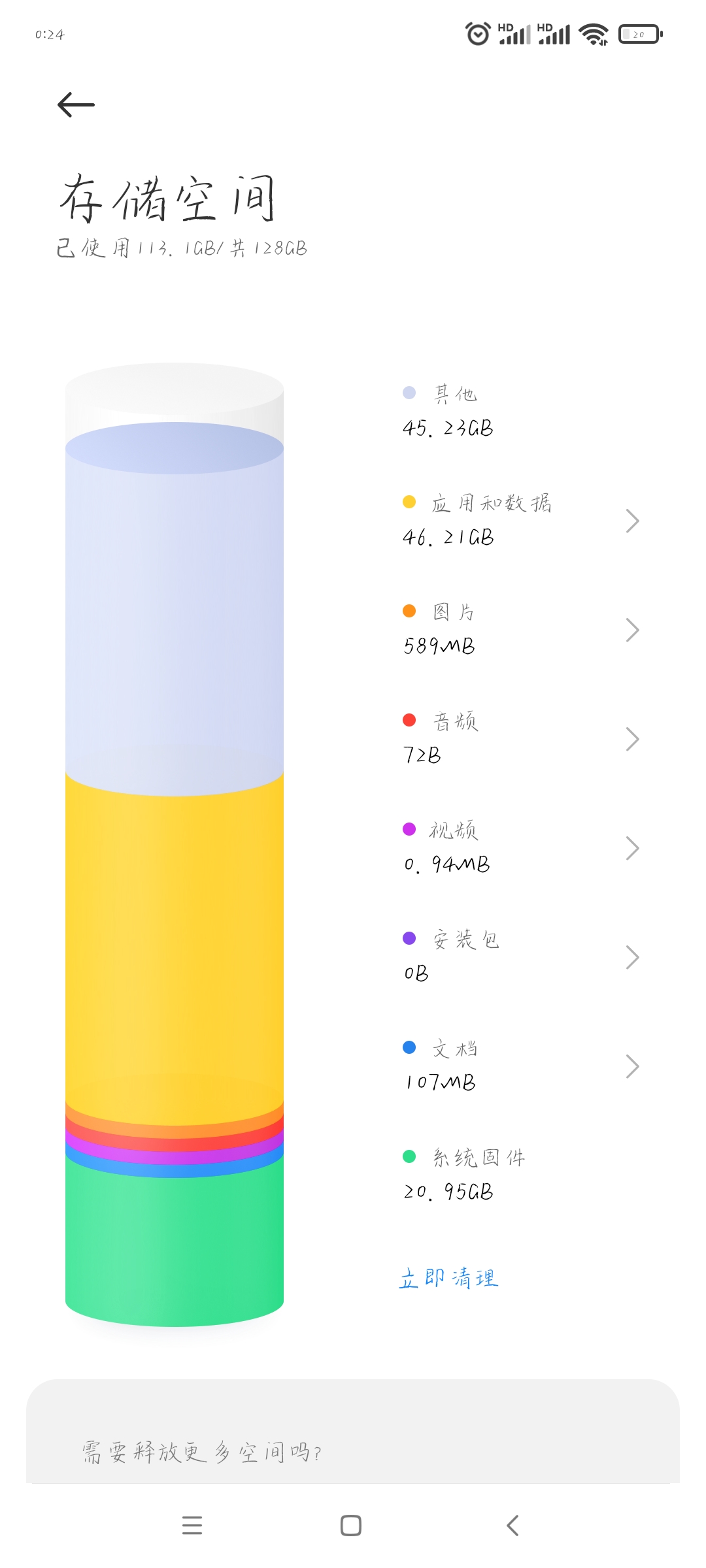
Task: Tap 立即清理 to clean storage
Action: click(448, 1278)
